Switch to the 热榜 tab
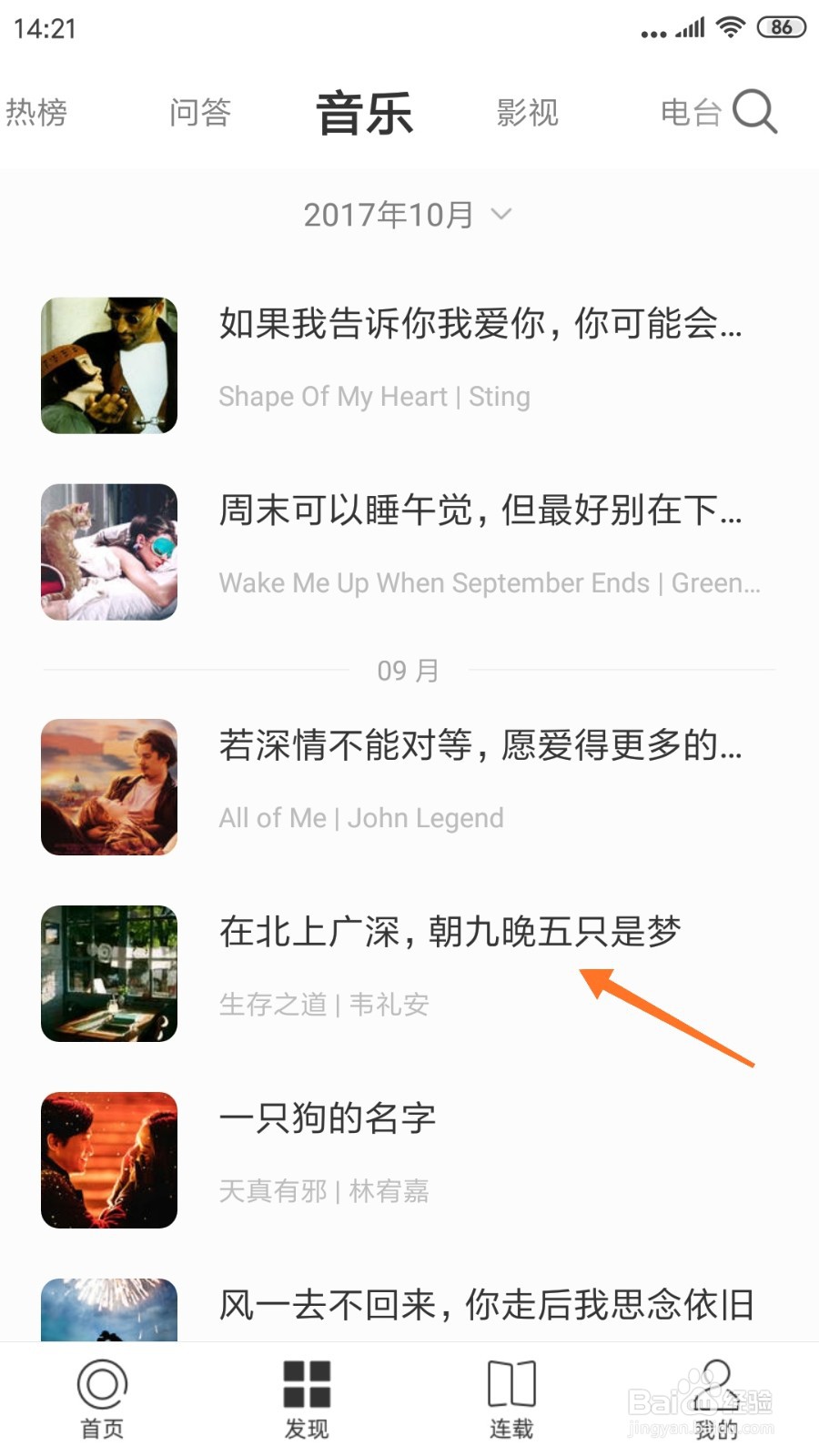Viewport: 819px width, 1456px height. tap(38, 112)
